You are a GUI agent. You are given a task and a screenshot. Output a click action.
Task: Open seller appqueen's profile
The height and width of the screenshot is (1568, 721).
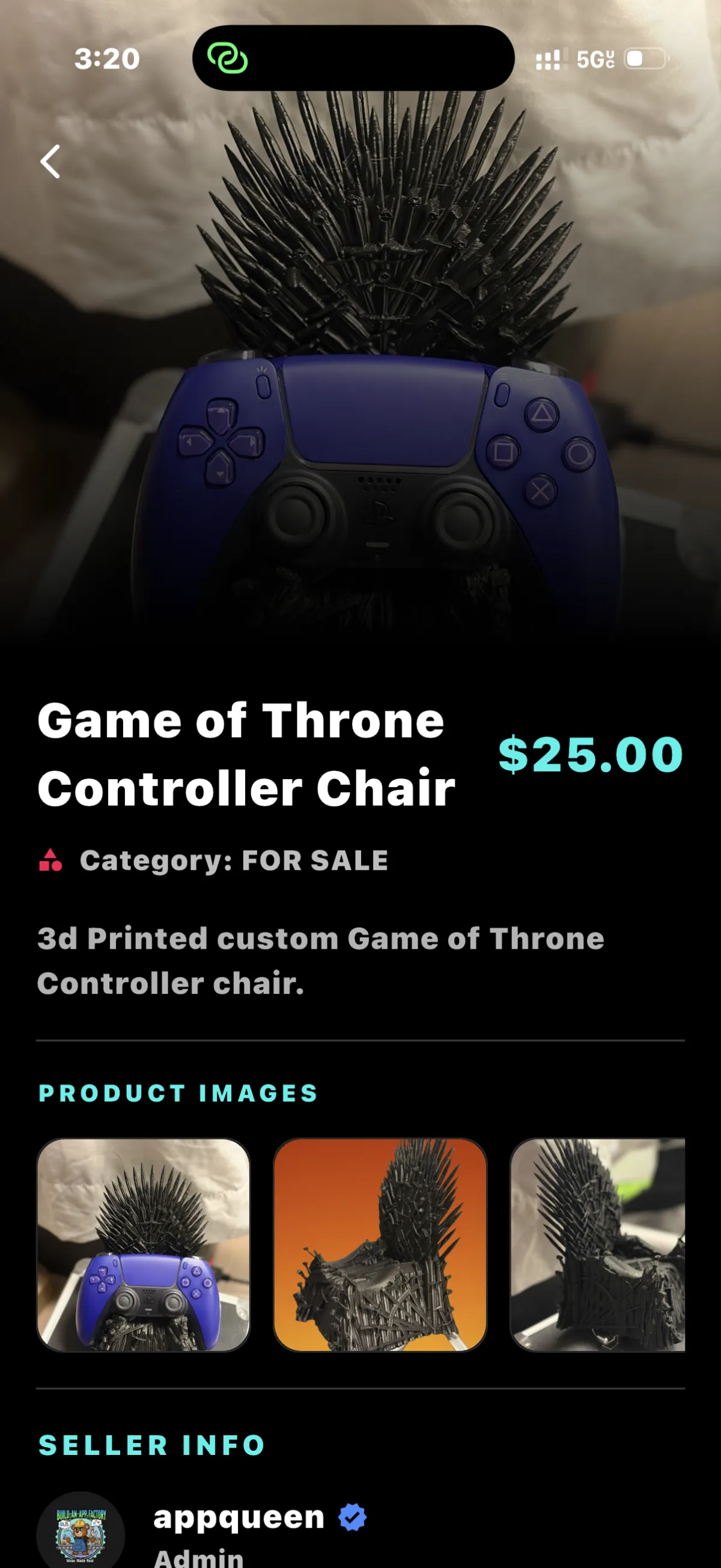[x=239, y=1517]
